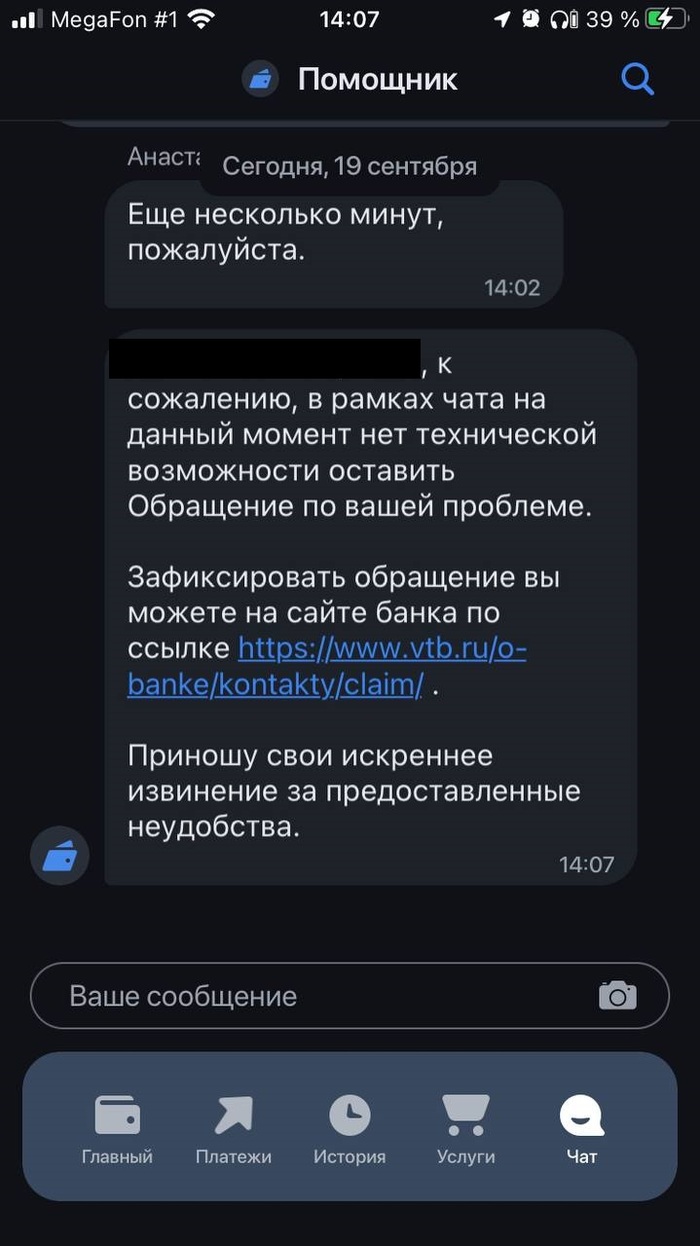Tap the Ваше сообщение message field

point(320,996)
